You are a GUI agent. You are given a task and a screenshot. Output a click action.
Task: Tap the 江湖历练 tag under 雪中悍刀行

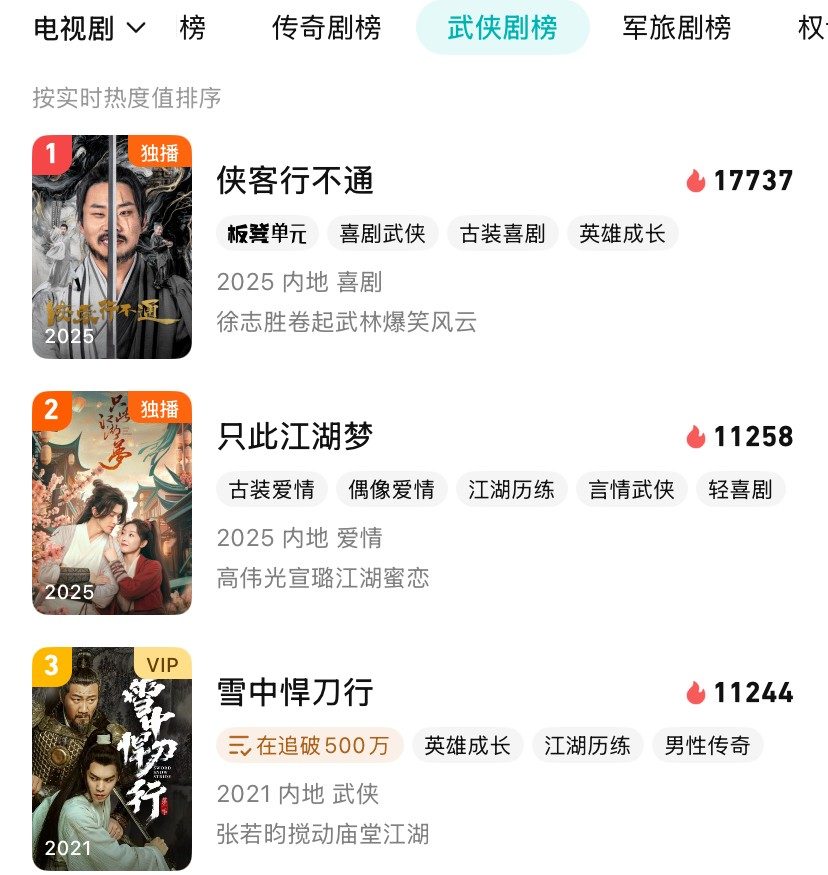(587, 746)
